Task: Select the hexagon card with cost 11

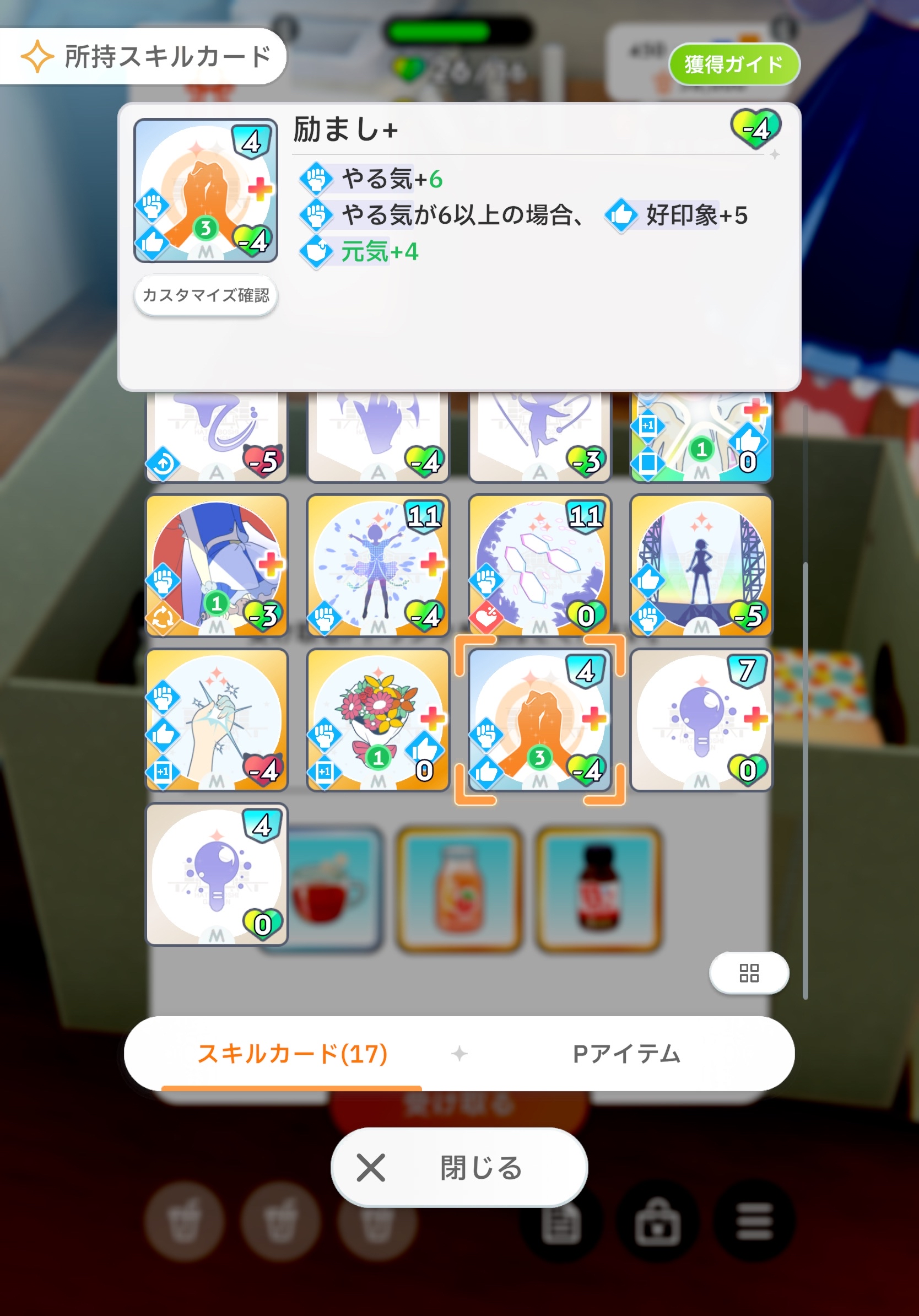Action: coord(540,566)
